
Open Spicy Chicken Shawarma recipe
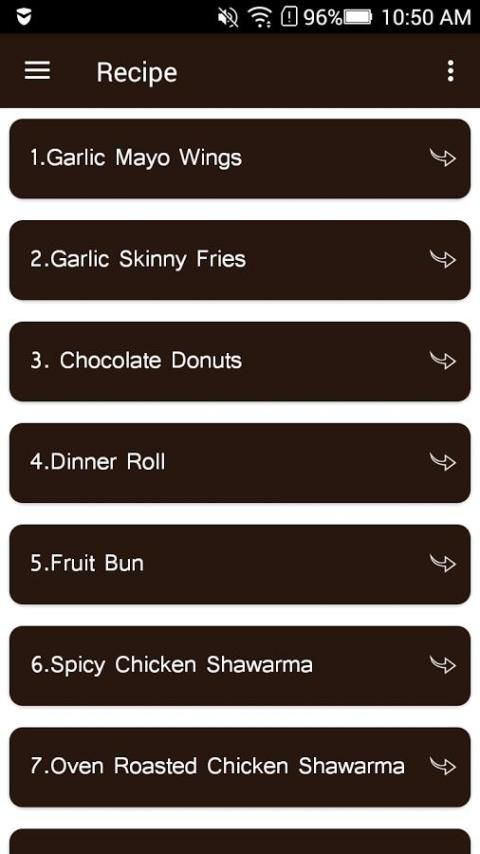click(x=240, y=666)
